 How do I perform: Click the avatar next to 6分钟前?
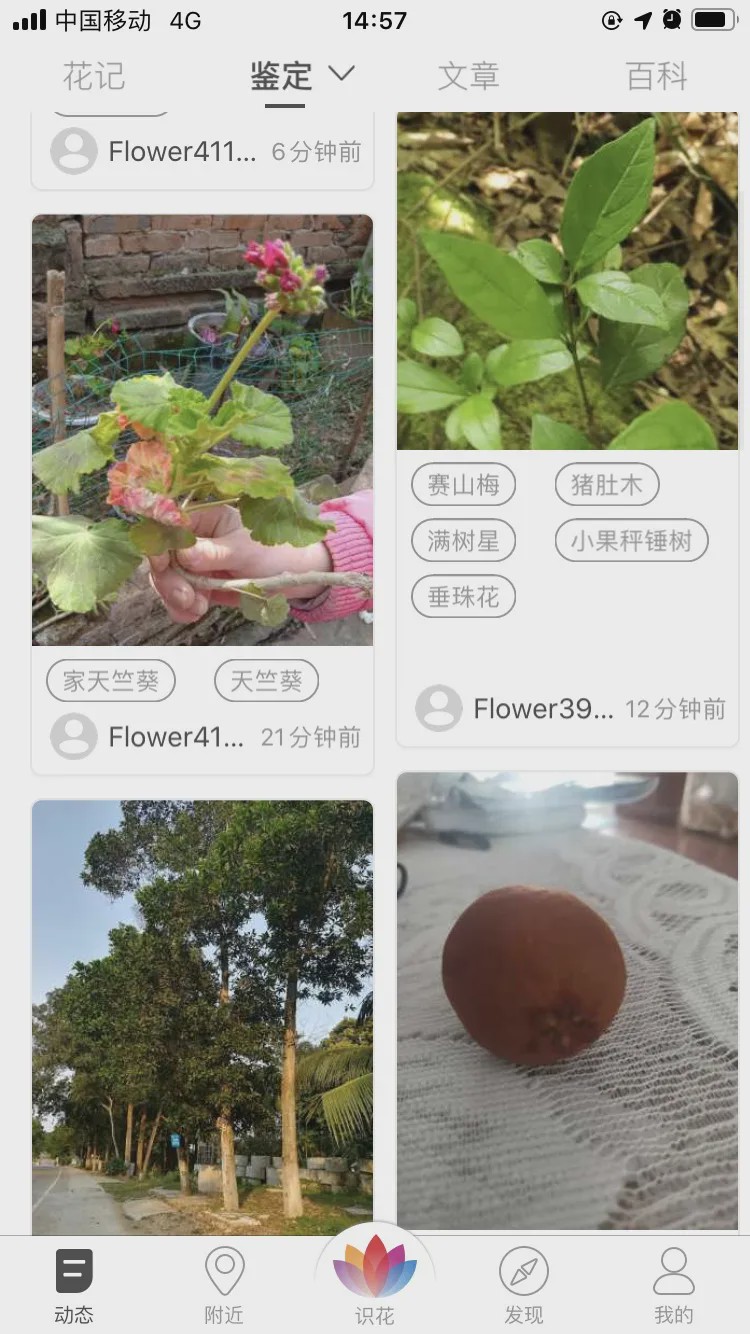(x=71, y=150)
